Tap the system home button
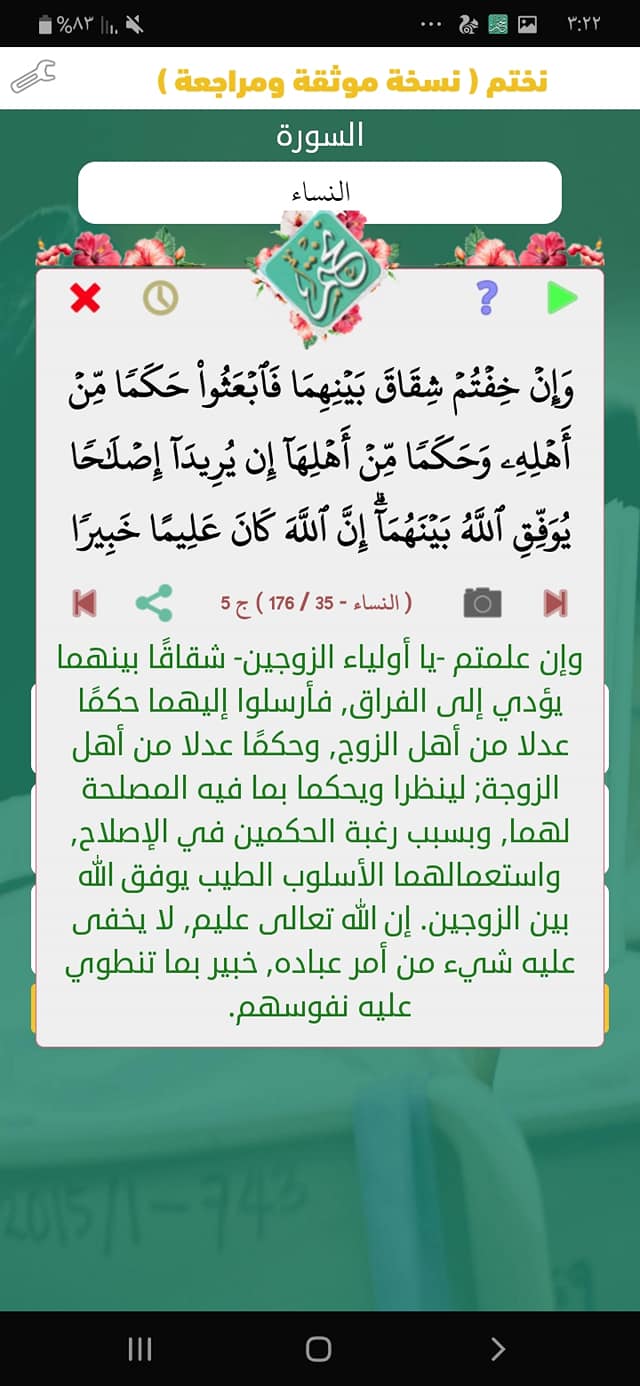640x1386 pixels. coord(319,1349)
